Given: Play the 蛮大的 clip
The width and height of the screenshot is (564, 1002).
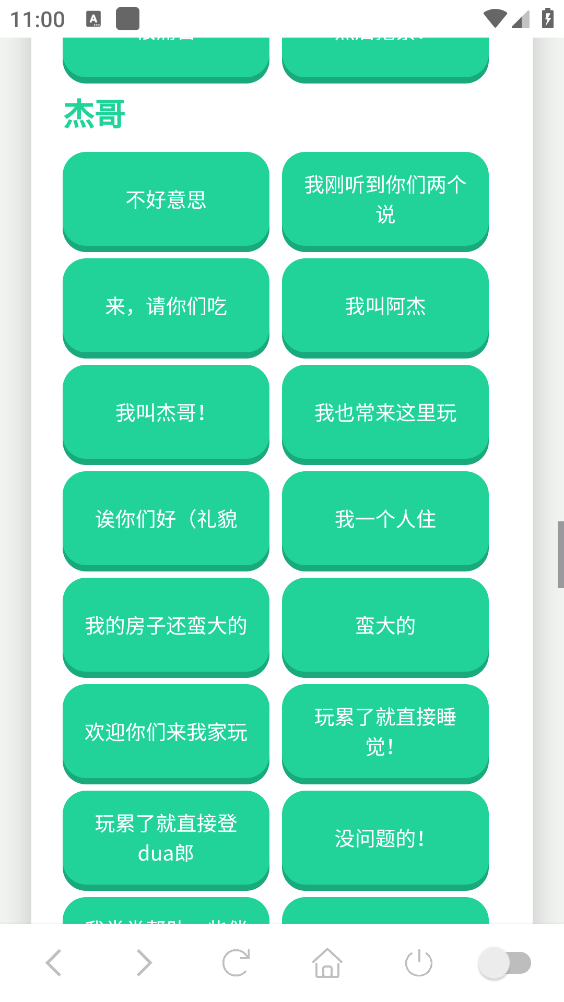Looking at the screenshot, I should tap(385, 627).
